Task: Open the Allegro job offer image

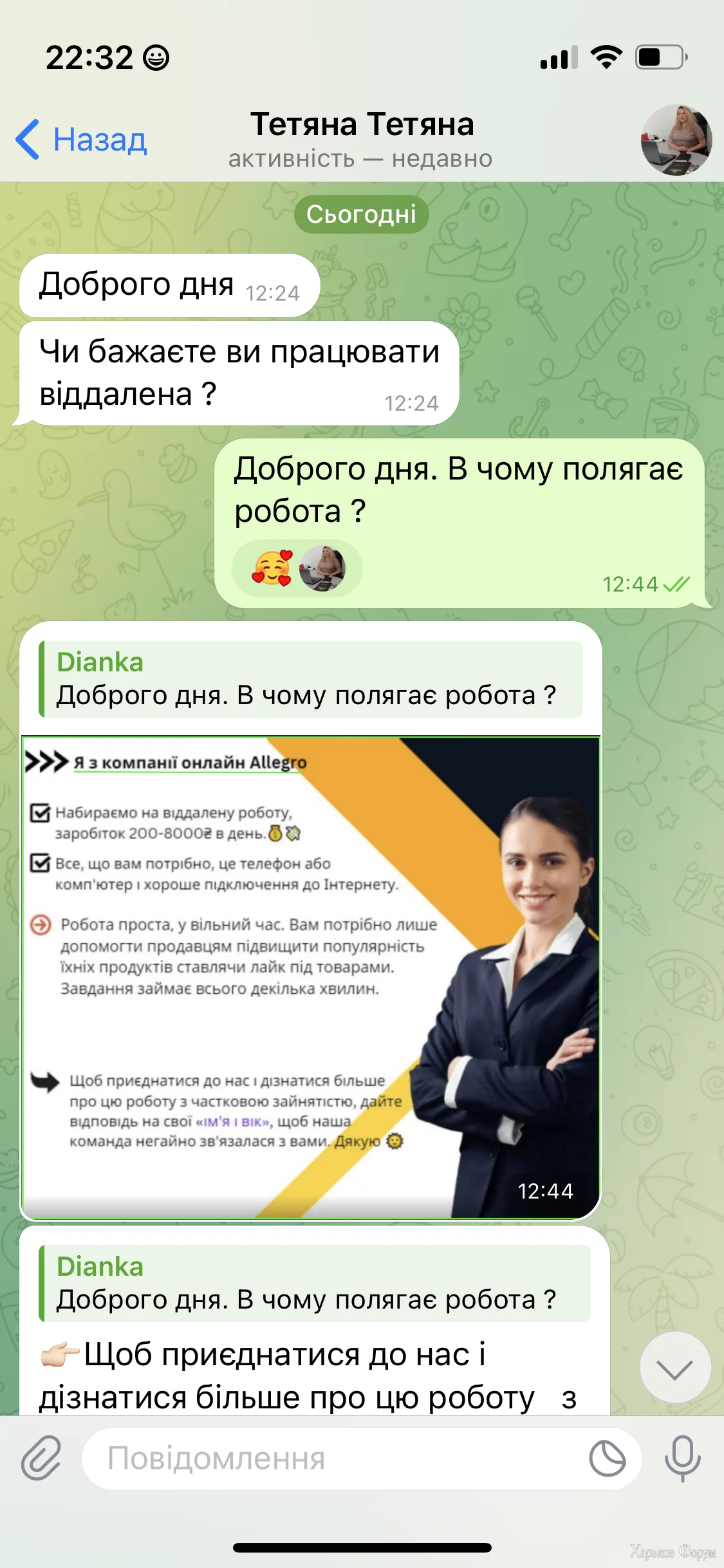Action: tap(310, 977)
